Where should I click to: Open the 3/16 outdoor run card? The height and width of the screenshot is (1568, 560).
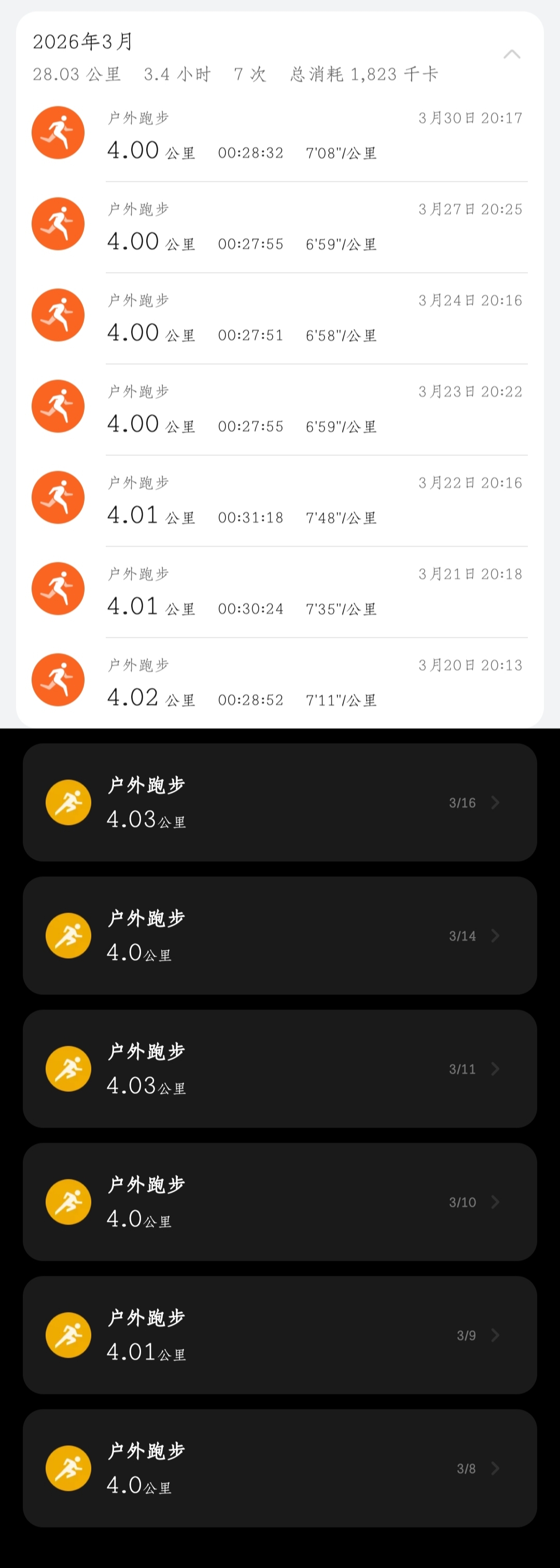pos(279,802)
